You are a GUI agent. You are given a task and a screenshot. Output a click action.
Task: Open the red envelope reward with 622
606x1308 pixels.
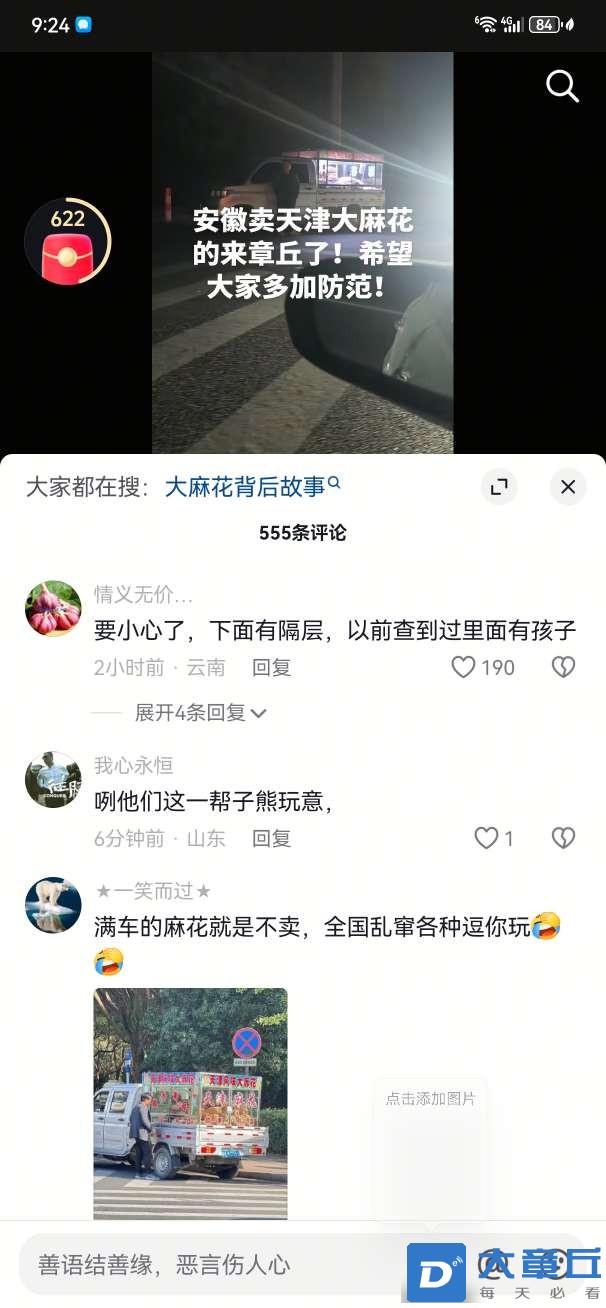point(67,243)
